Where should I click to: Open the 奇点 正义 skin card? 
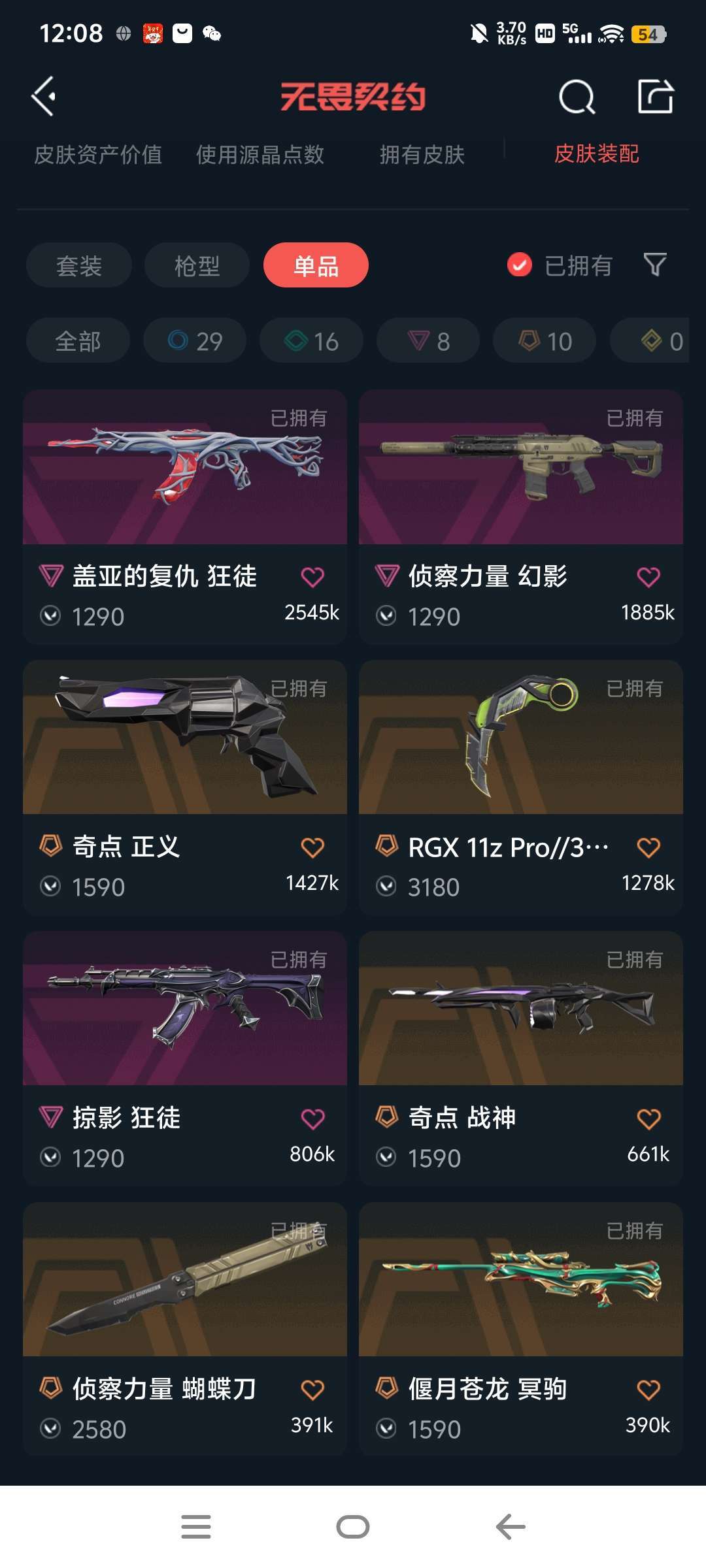[x=184, y=751]
